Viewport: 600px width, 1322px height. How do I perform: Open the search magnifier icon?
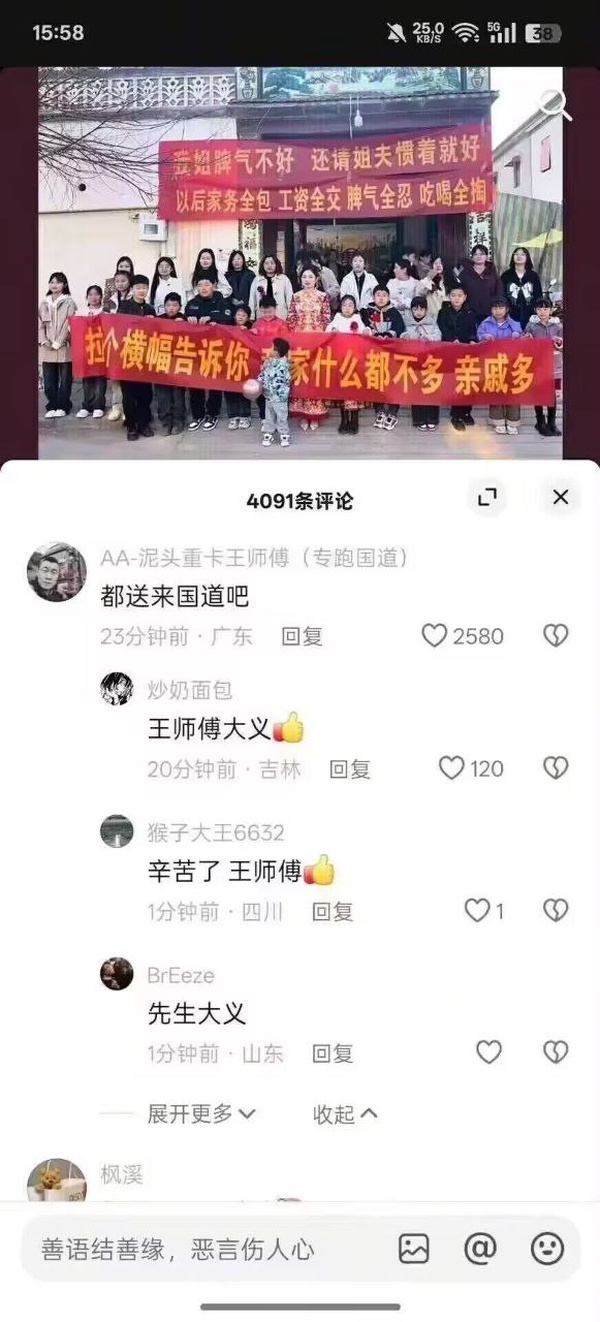(554, 105)
